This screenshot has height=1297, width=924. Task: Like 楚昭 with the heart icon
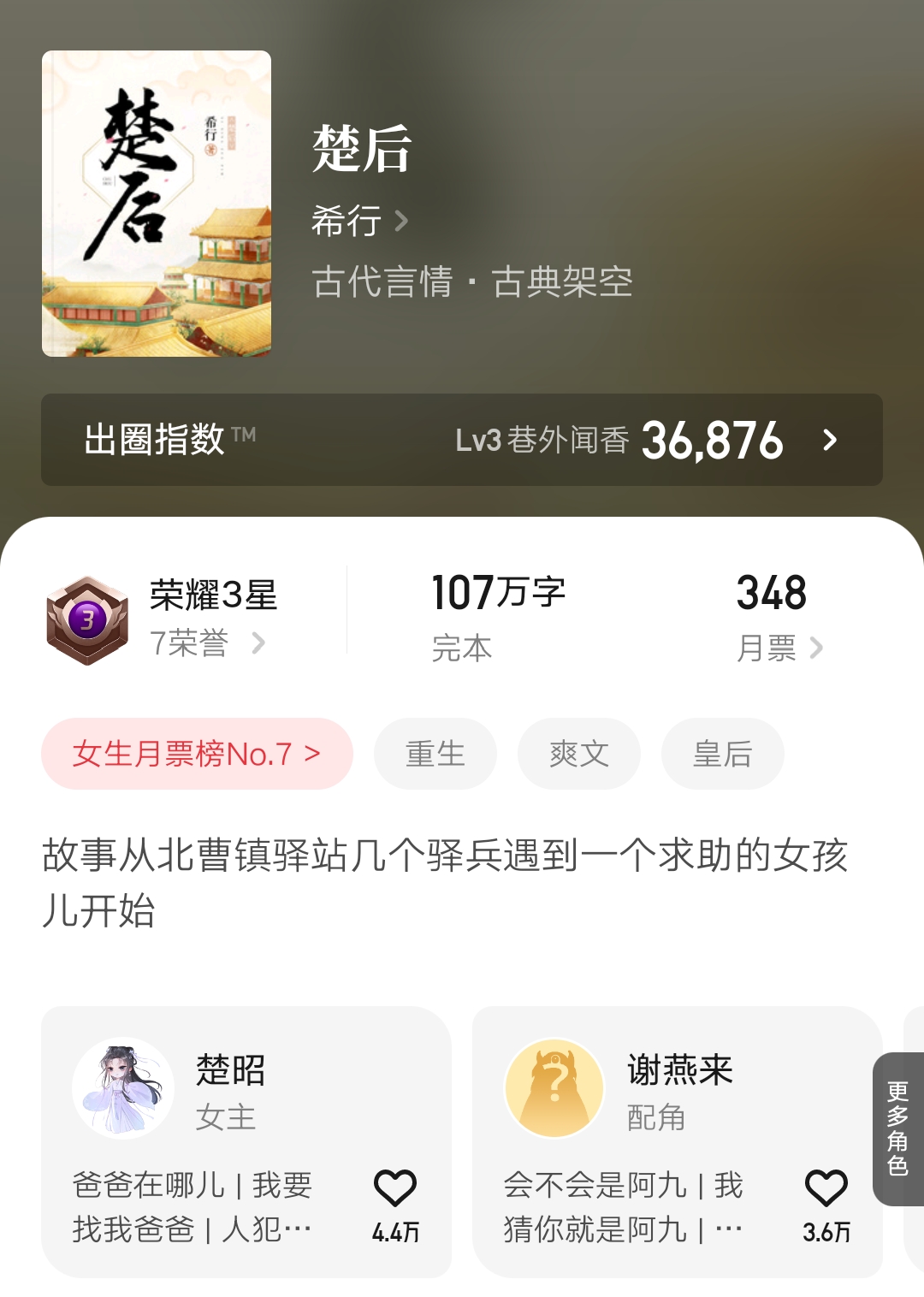coord(395,1187)
